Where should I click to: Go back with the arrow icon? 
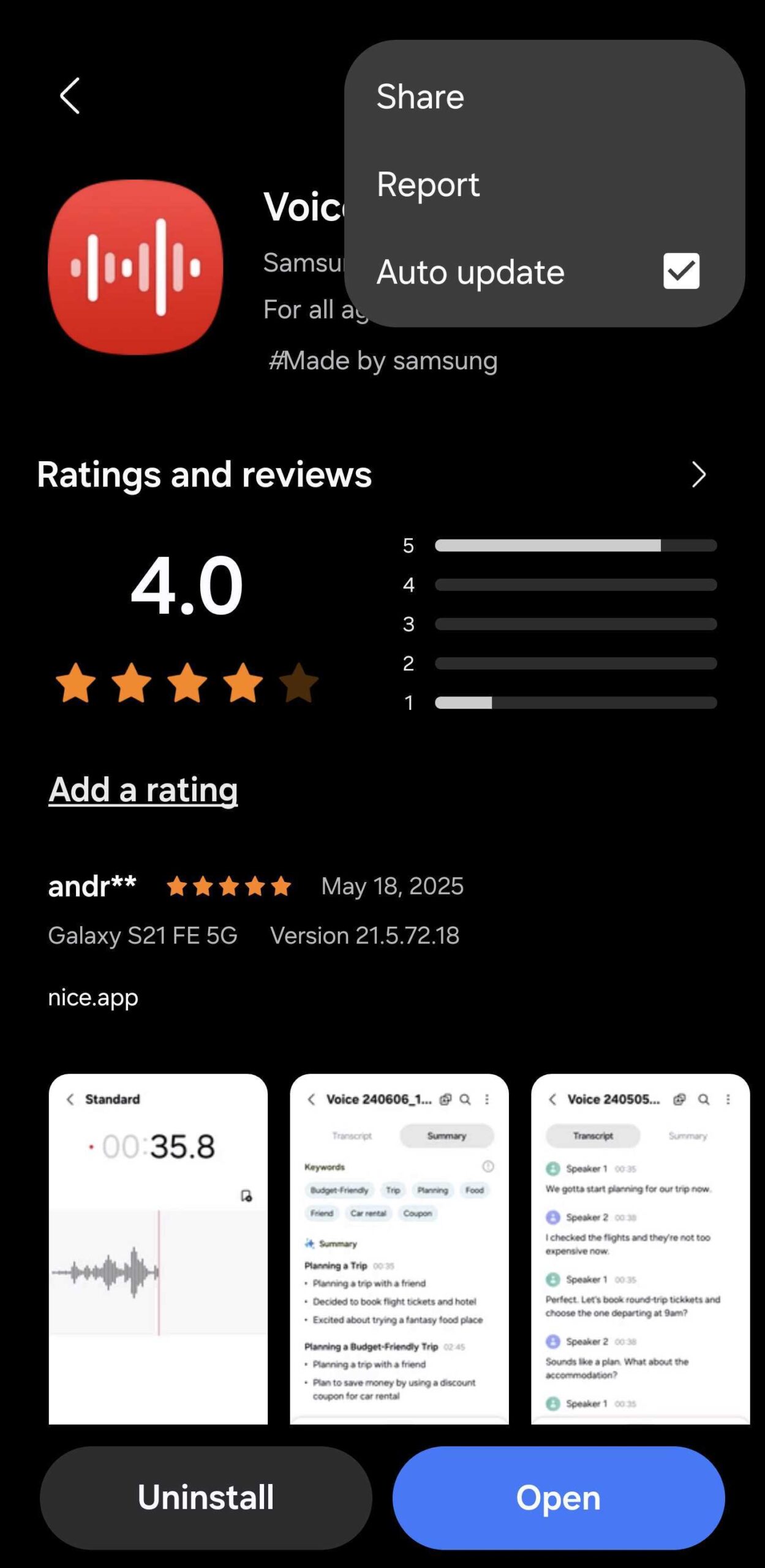(x=70, y=96)
